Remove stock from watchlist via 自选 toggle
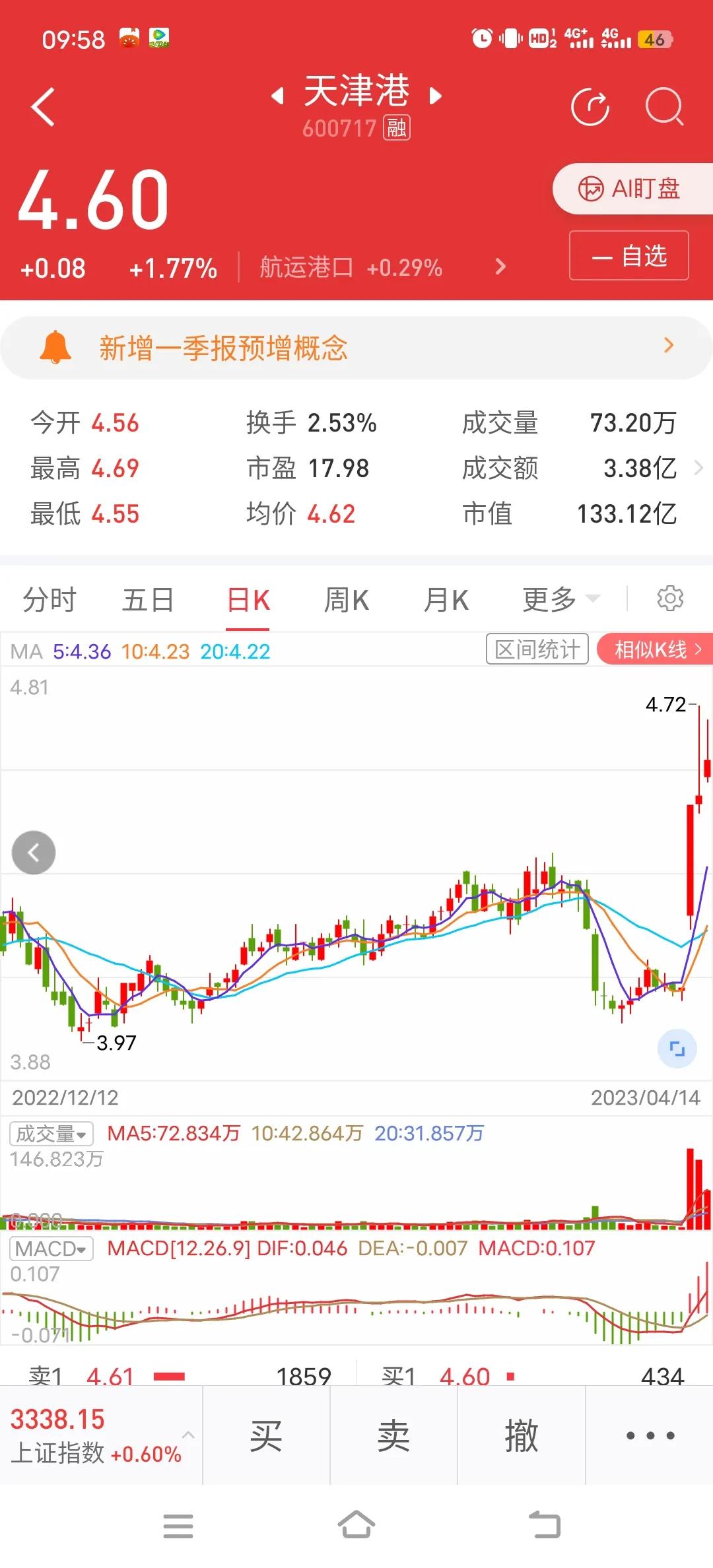Screen dimensions: 713x1568 (628, 256)
